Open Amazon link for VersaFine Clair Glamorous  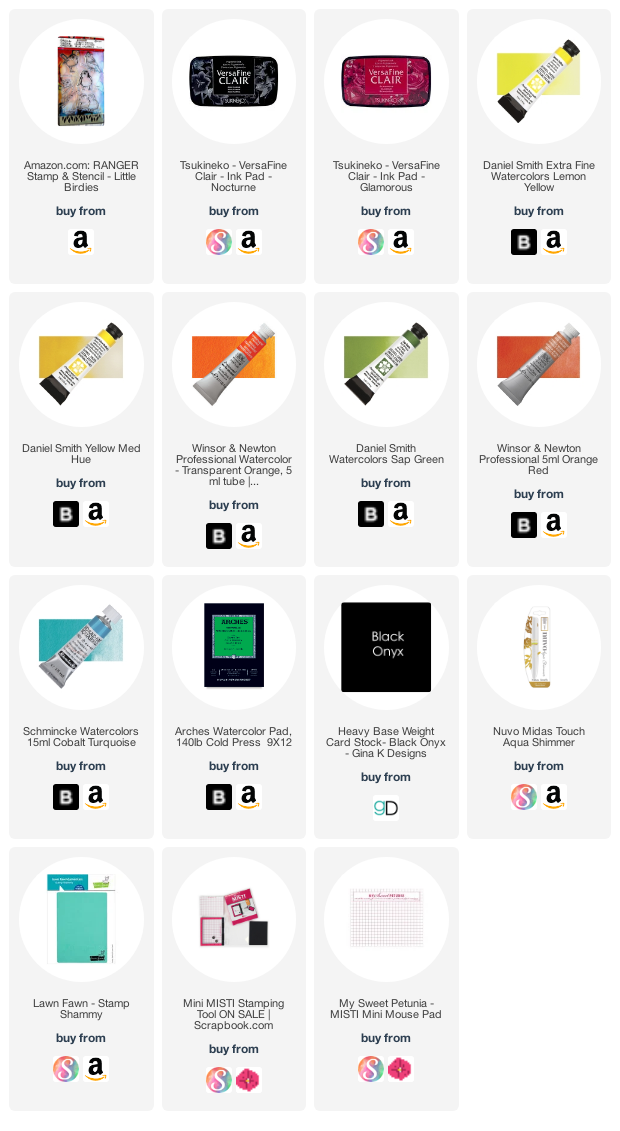coord(401,242)
